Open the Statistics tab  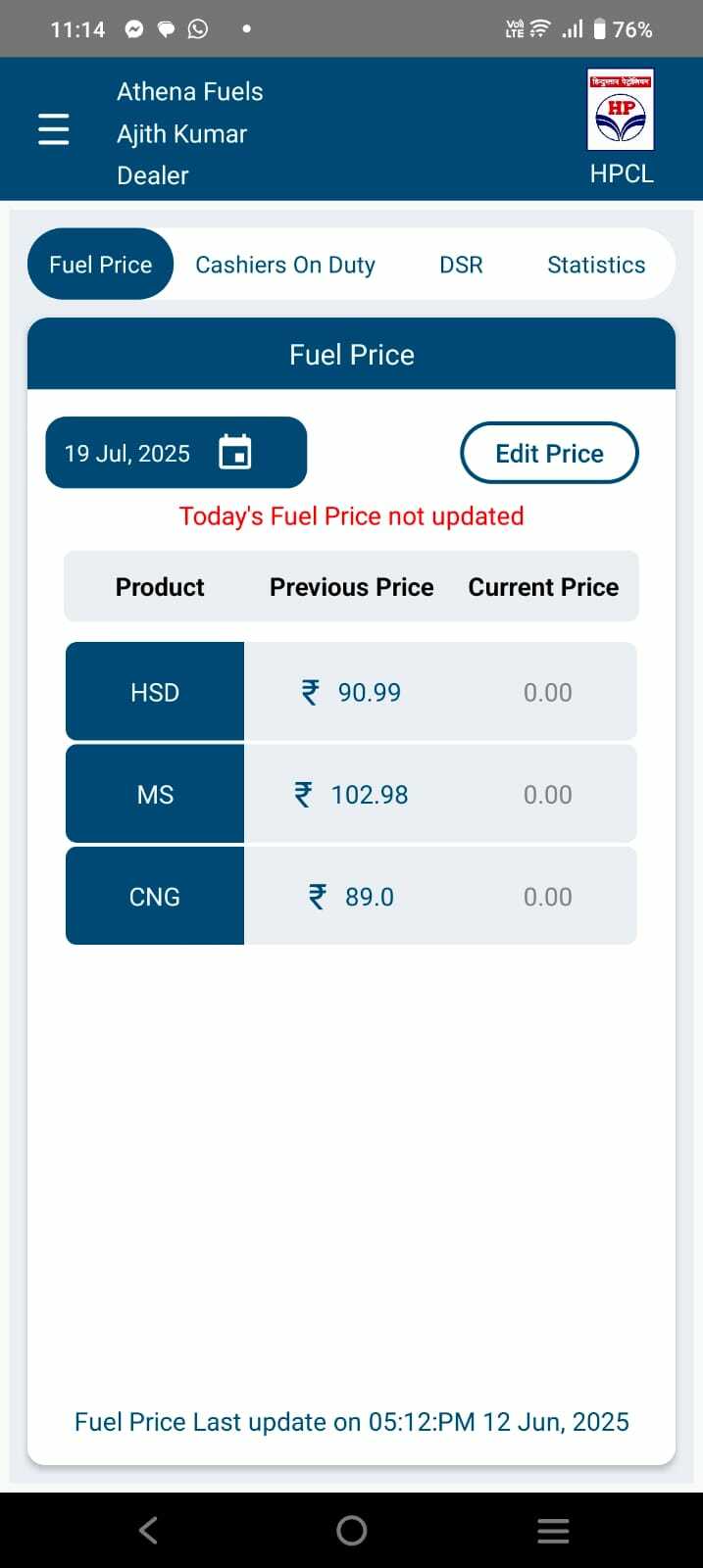point(596,265)
